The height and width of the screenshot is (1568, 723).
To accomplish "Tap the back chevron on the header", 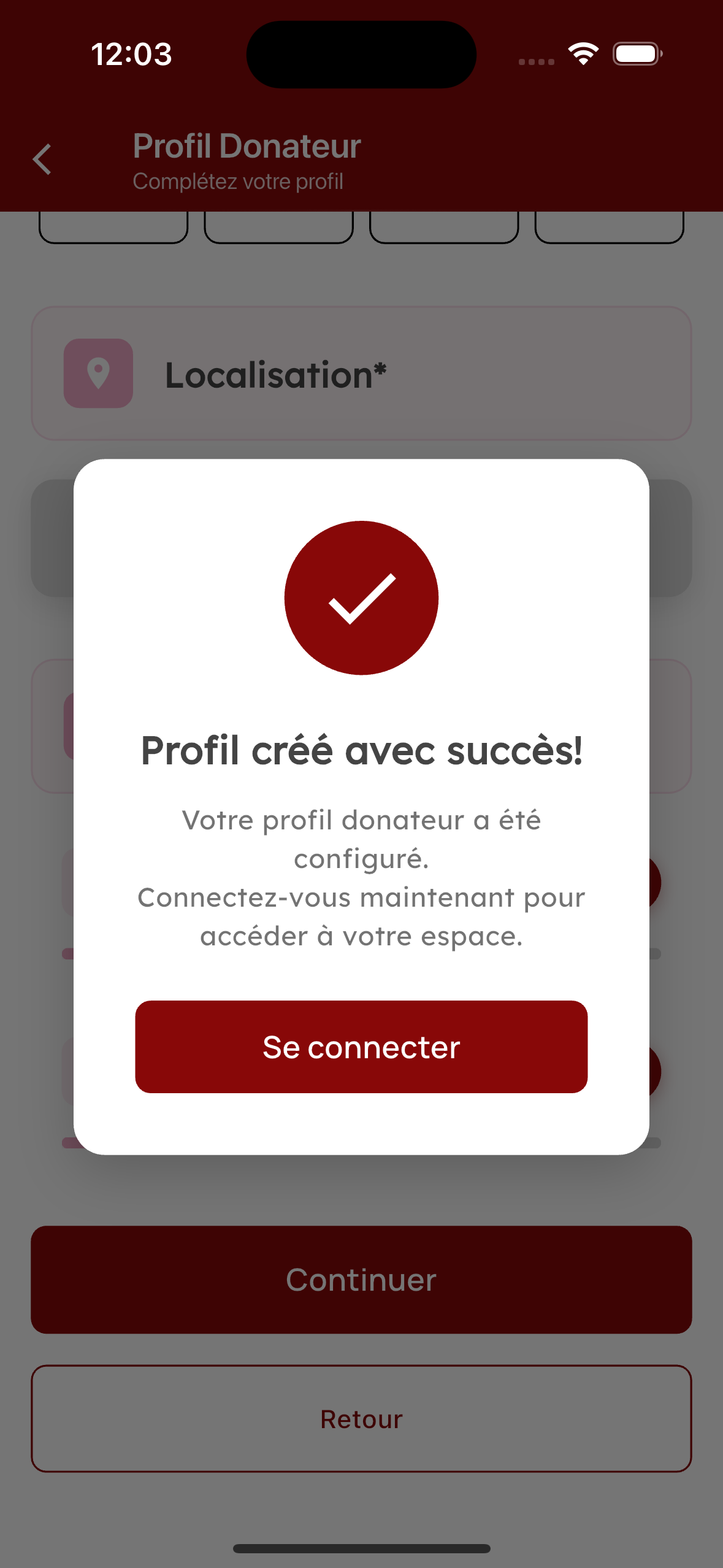I will click(42, 159).
